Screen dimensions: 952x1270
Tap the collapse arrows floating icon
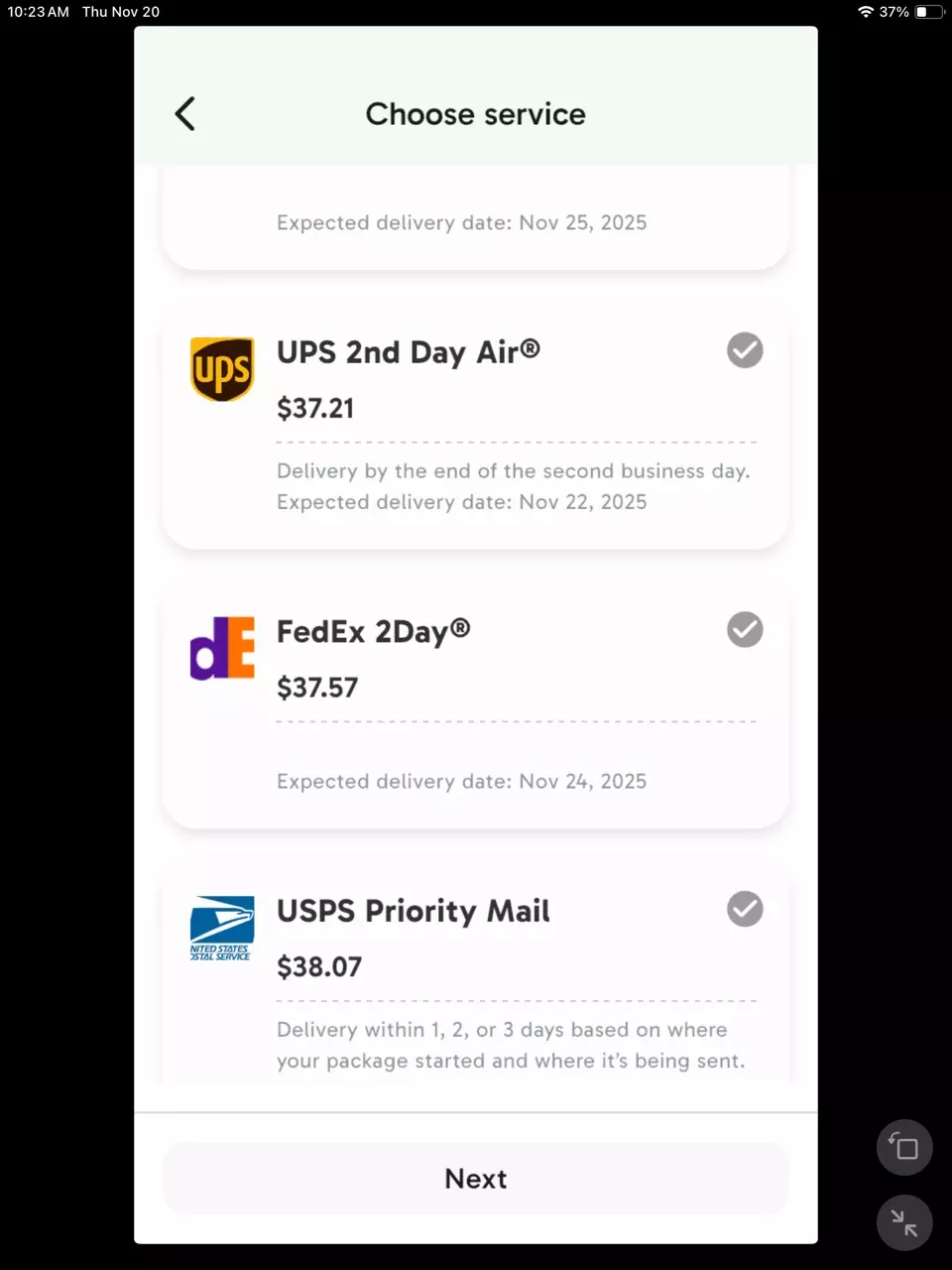pyautogui.click(x=903, y=1222)
